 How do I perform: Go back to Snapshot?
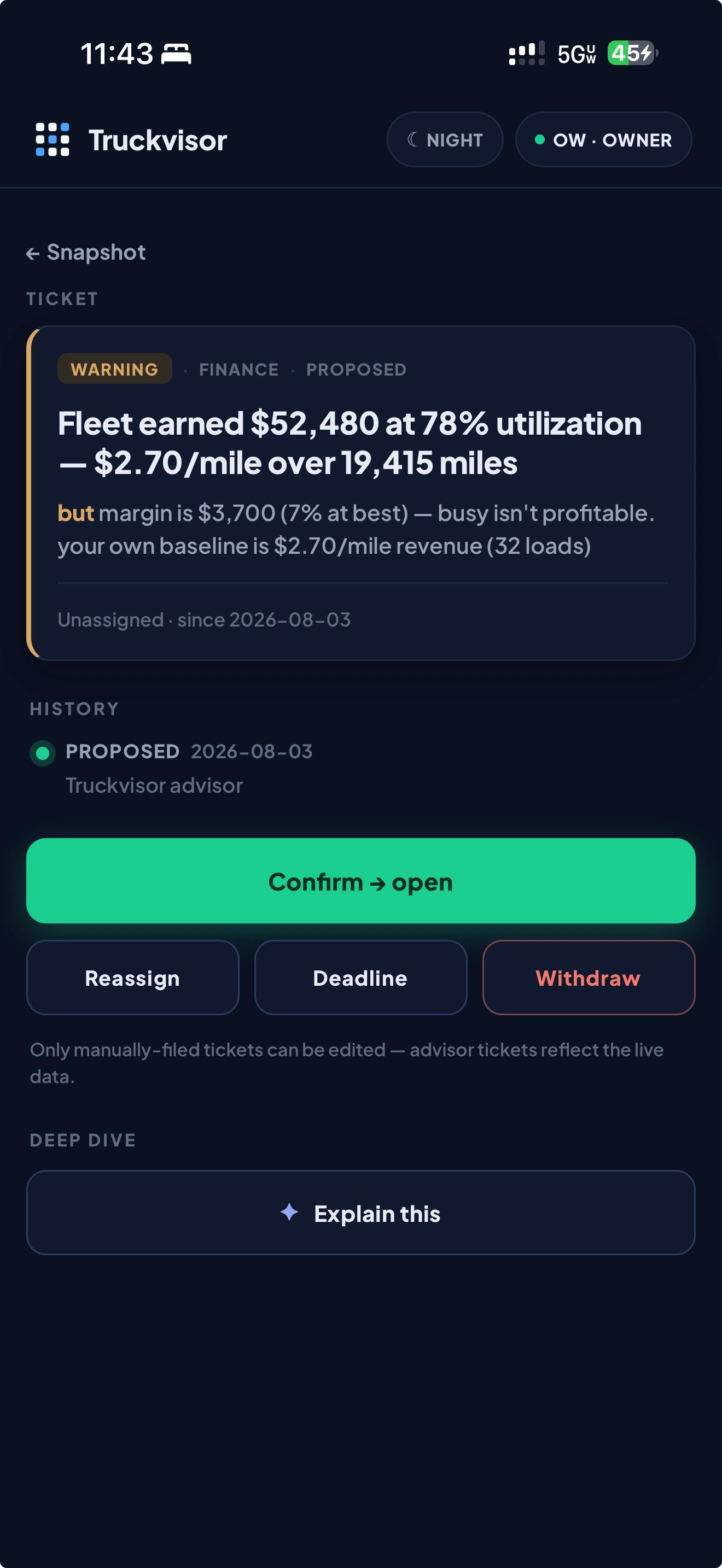pos(86,252)
